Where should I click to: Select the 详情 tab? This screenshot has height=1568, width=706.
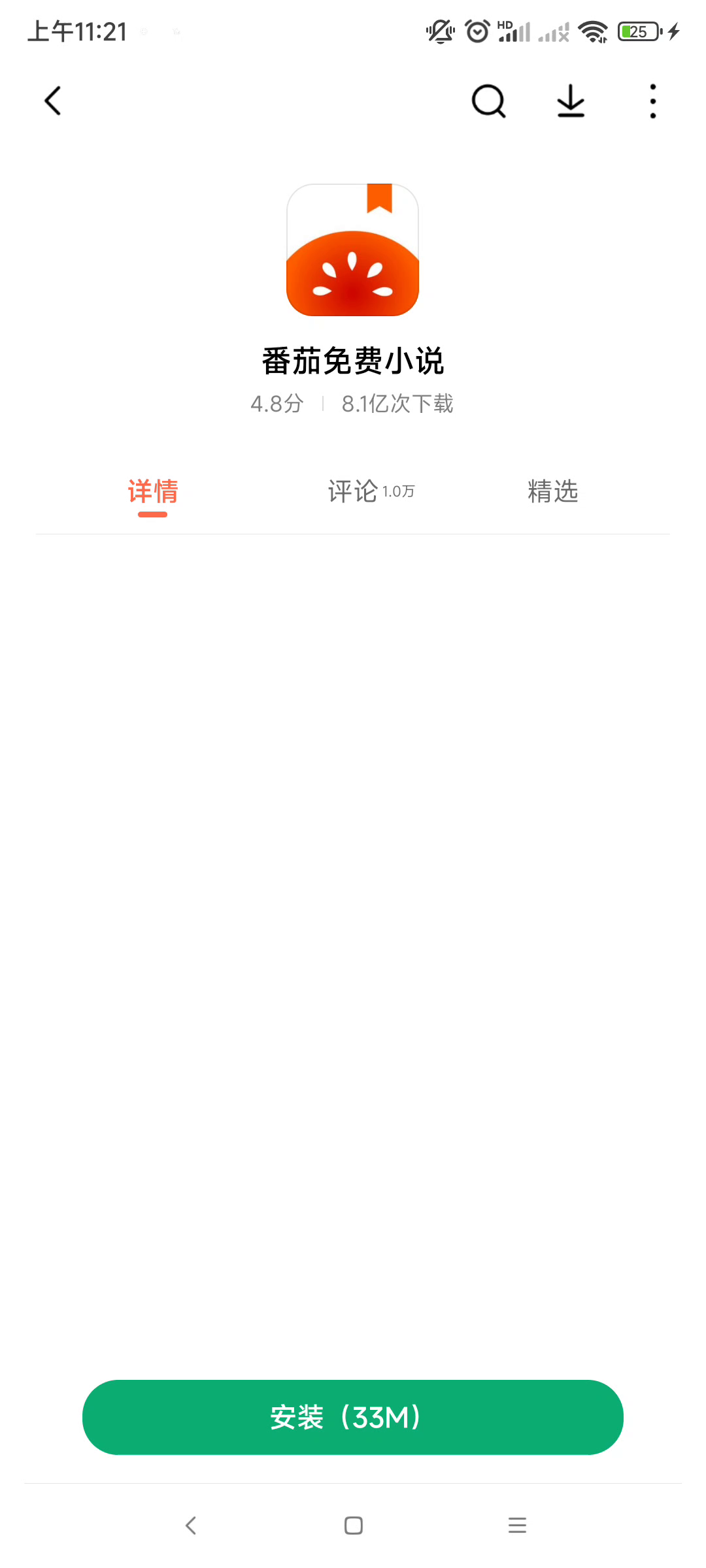pos(153,491)
